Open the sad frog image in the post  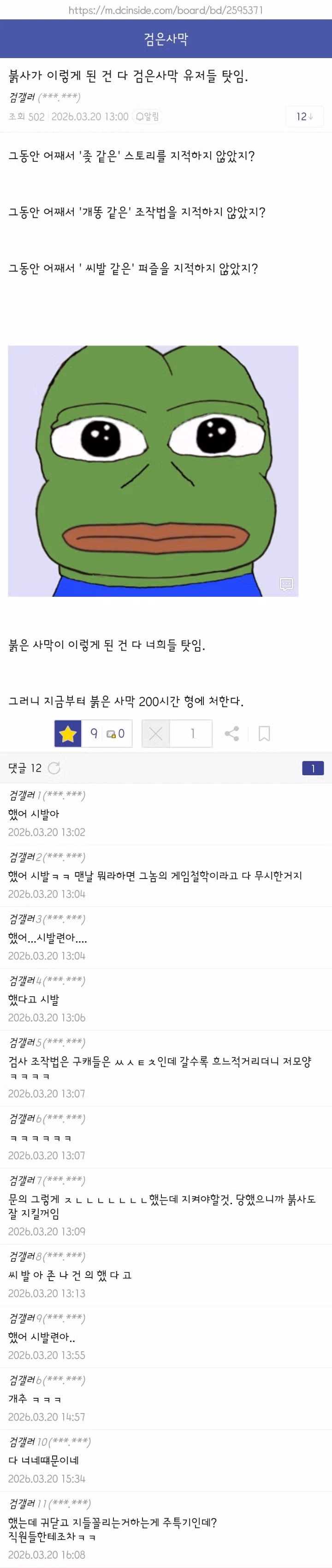coord(153,470)
